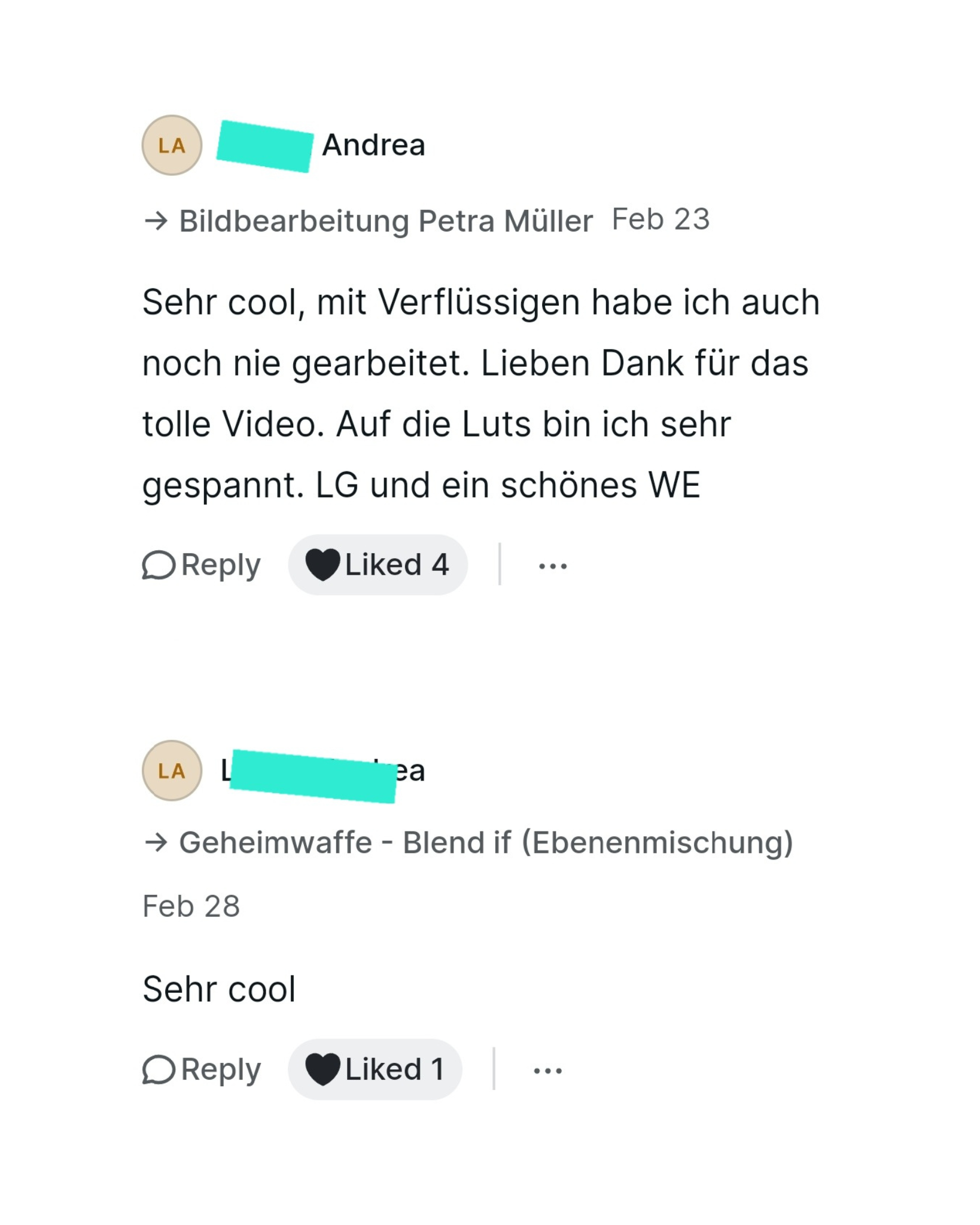Reply to the Feb 23 comment
Viewport: 980px width, 1225px height.
coord(202,565)
